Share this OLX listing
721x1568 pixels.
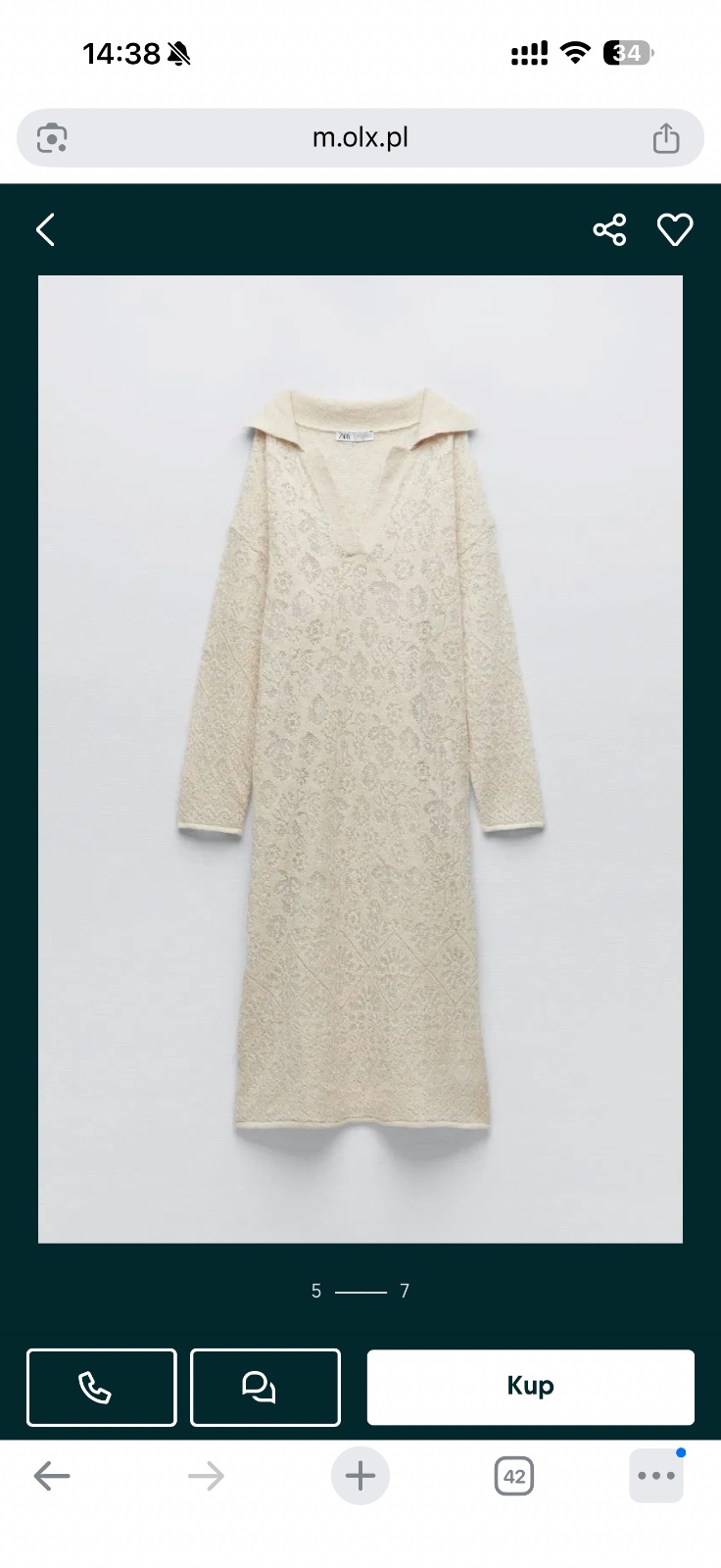click(609, 230)
